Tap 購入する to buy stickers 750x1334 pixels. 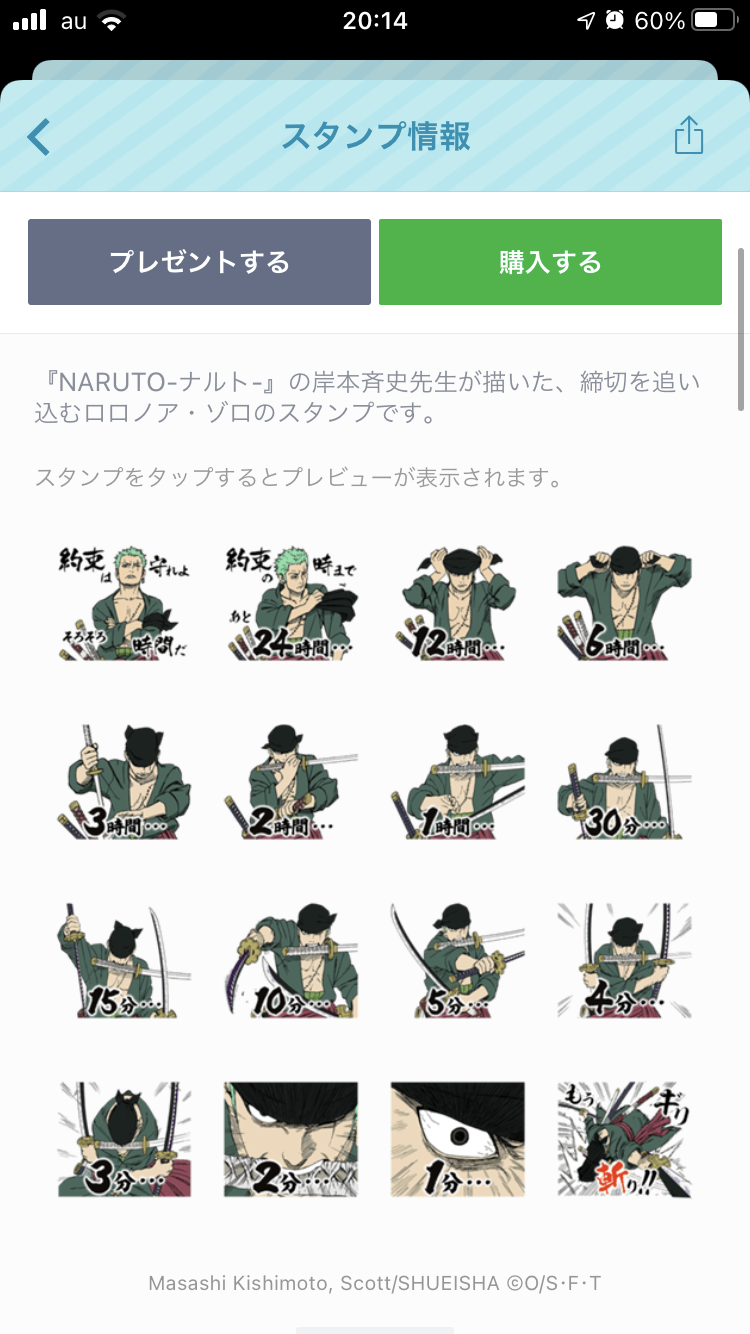coord(550,262)
